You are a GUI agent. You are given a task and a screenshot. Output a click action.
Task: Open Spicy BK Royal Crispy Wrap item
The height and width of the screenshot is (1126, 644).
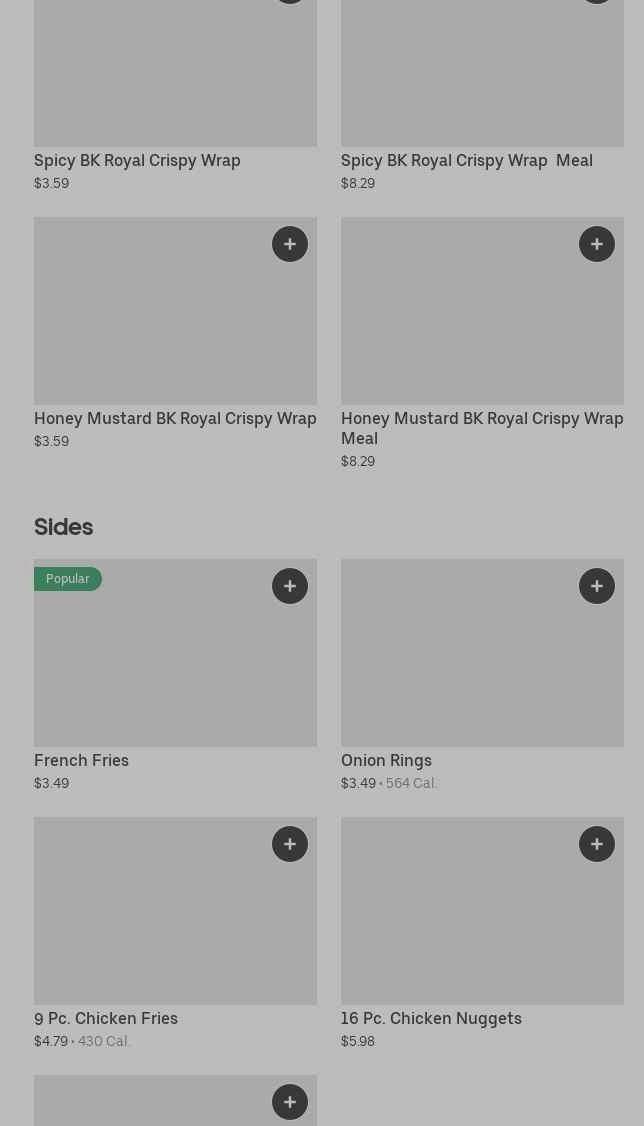(x=137, y=160)
